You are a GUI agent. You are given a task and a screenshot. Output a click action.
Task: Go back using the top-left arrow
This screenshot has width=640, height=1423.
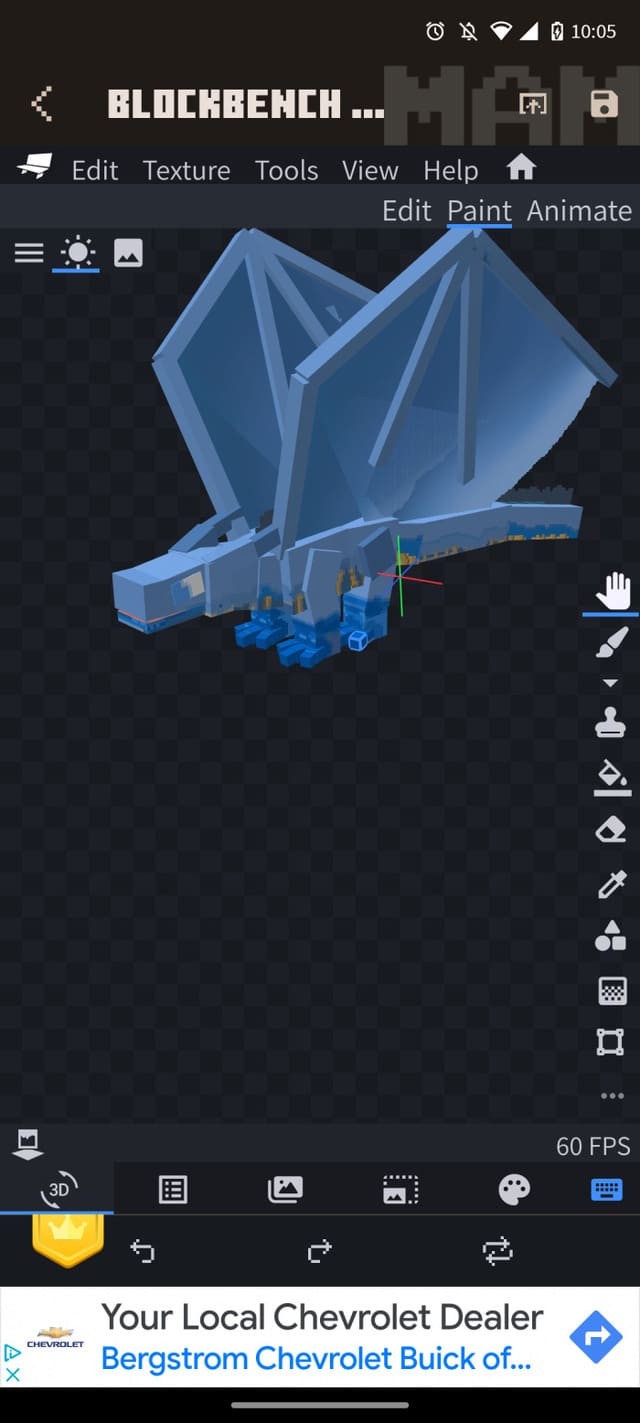tap(41, 104)
